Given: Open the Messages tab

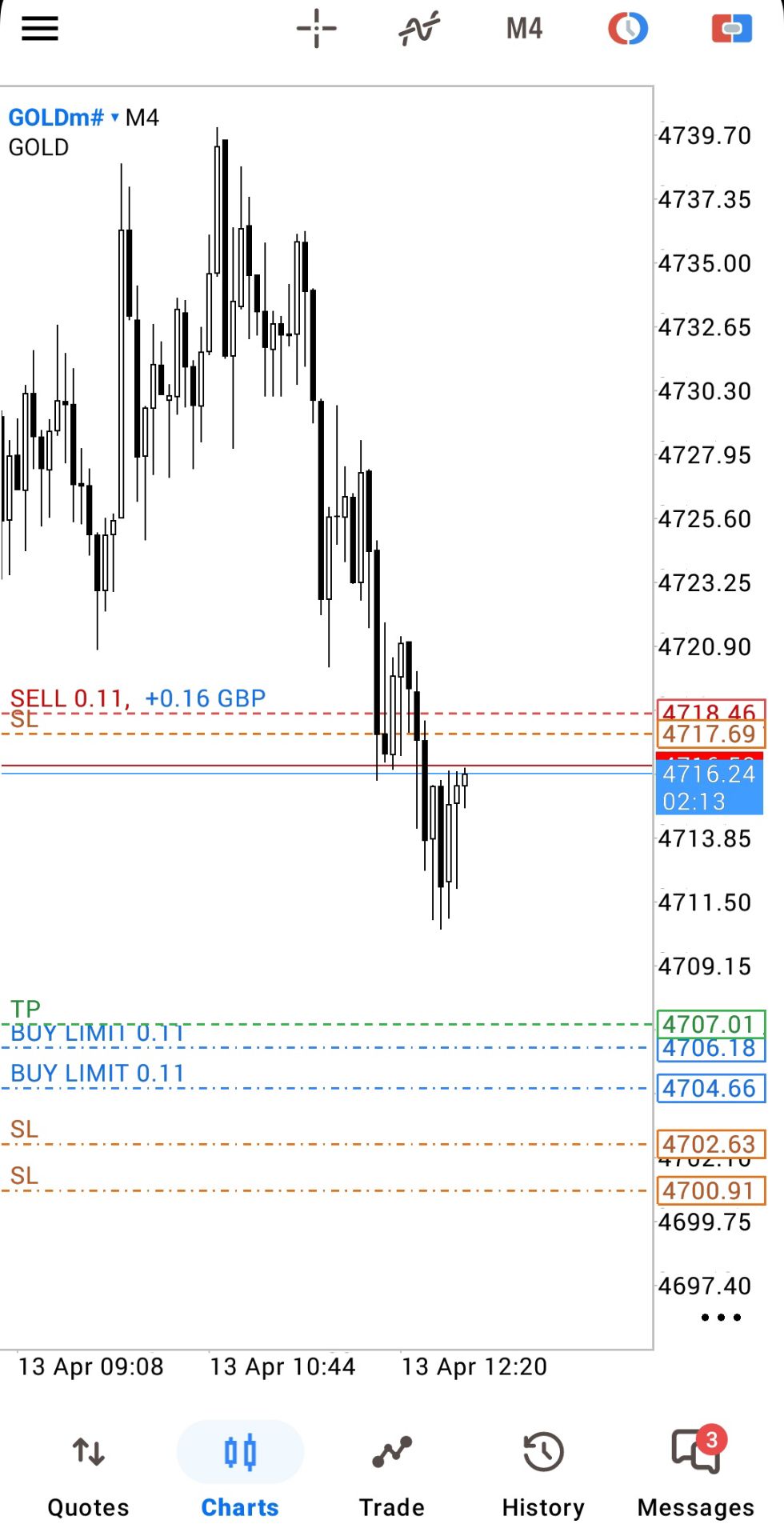Looking at the screenshot, I should [695, 1472].
